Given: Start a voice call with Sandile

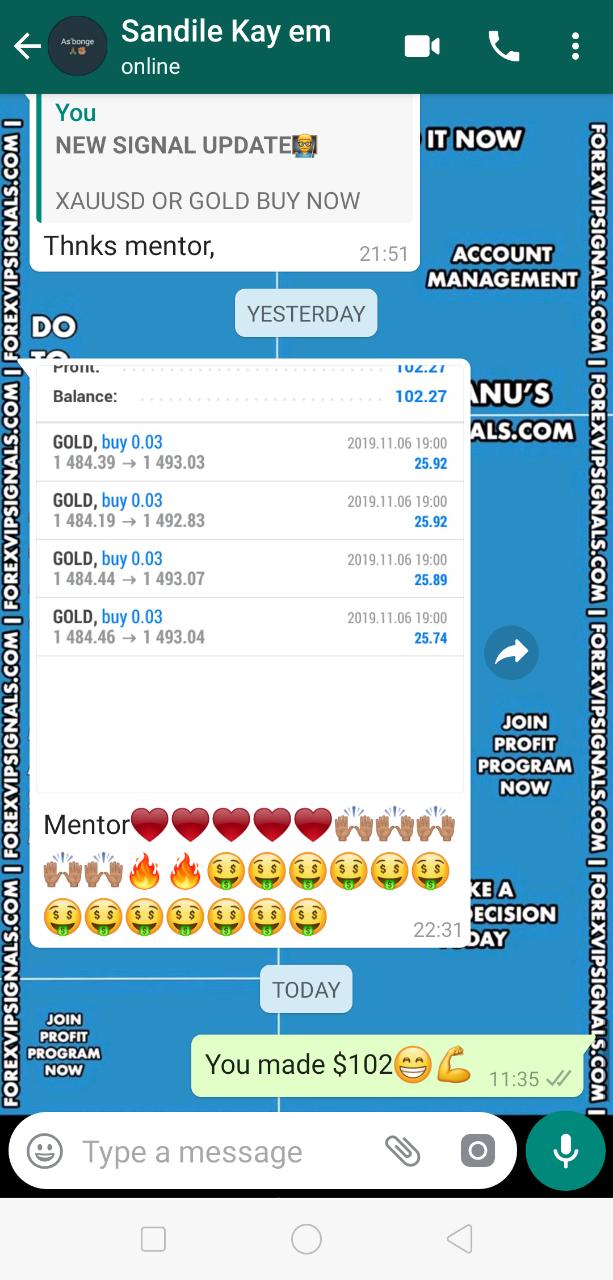Looking at the screenshot, I should 501,46.
